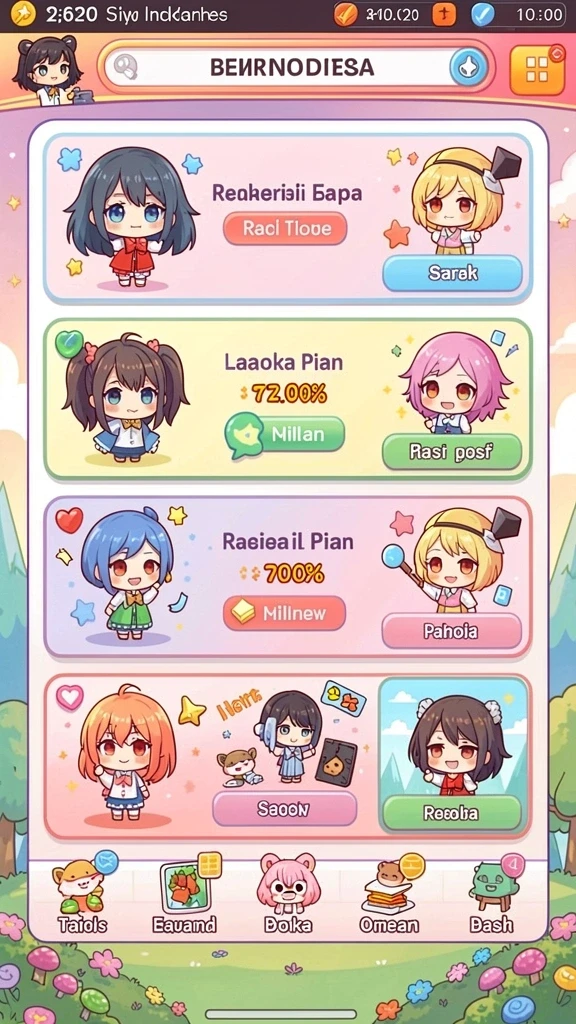The width and height of the screenshot is (576, 1024).
Task: Tap the Raci Tloue button
Action: (x=285, y=229)
